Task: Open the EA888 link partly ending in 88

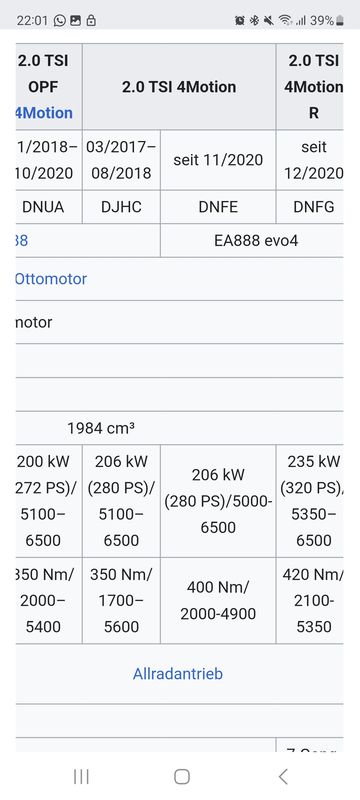Action: click(22, 240)
